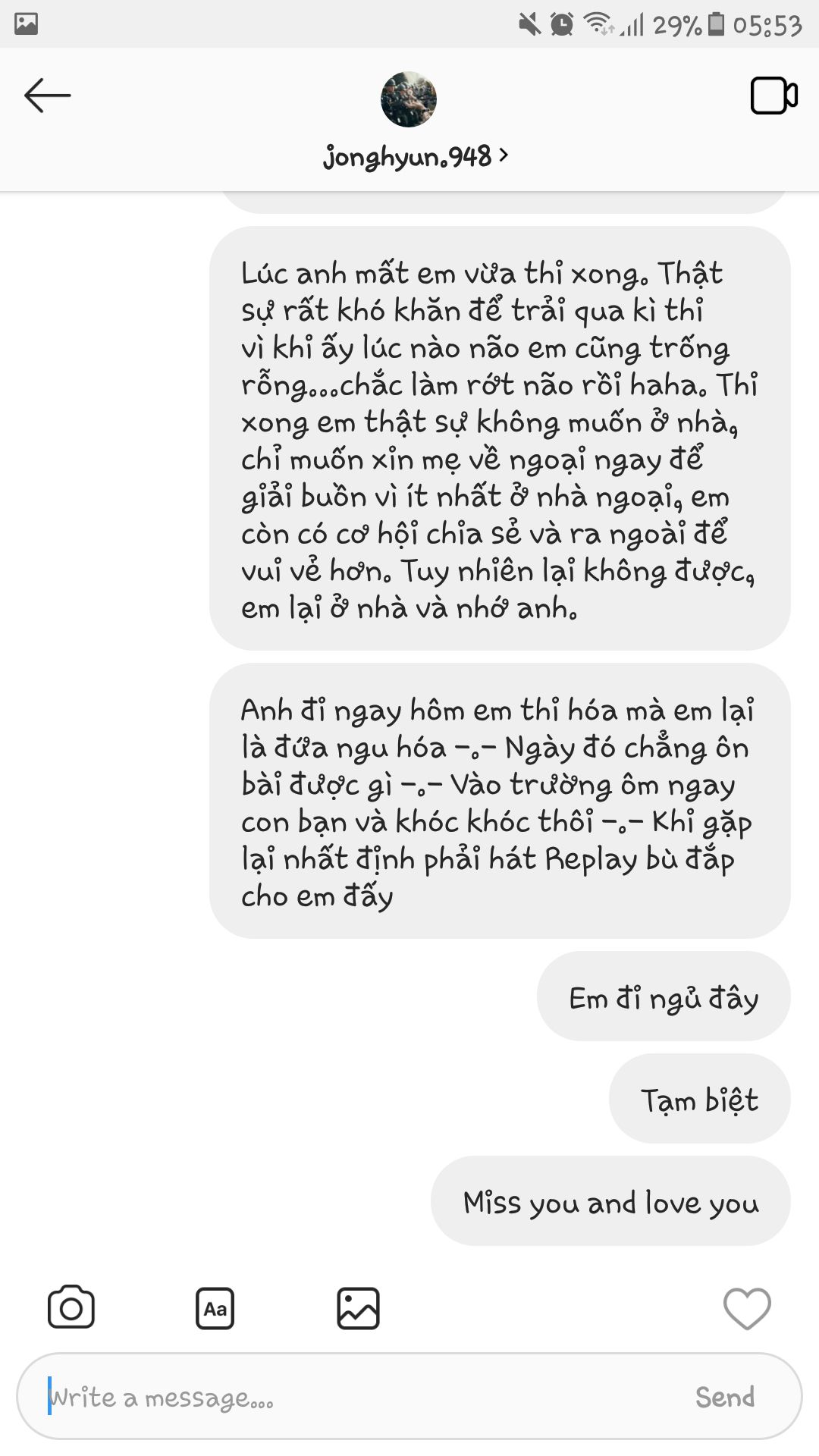Tap the Send button
Screen dimensions: 819x1456
725,1397
